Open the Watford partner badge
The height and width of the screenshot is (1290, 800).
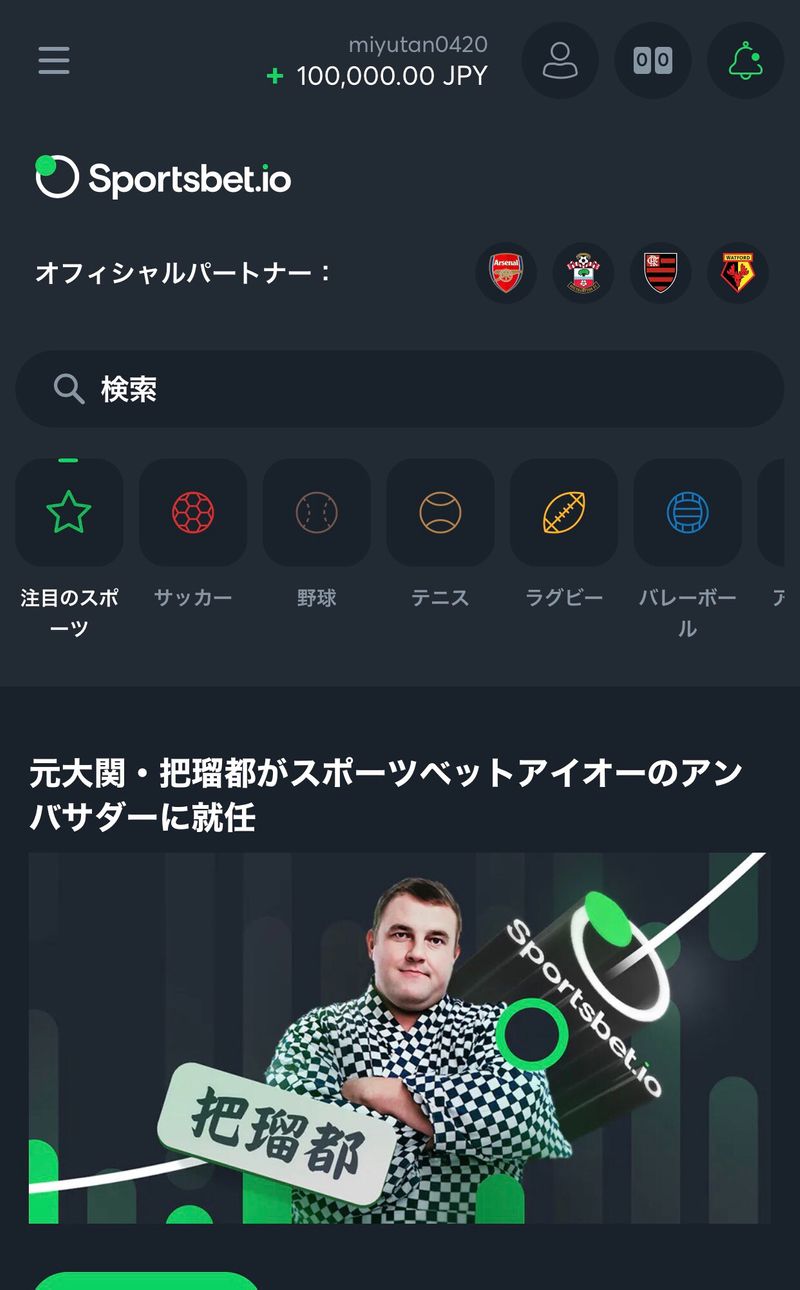pos(738,272)
